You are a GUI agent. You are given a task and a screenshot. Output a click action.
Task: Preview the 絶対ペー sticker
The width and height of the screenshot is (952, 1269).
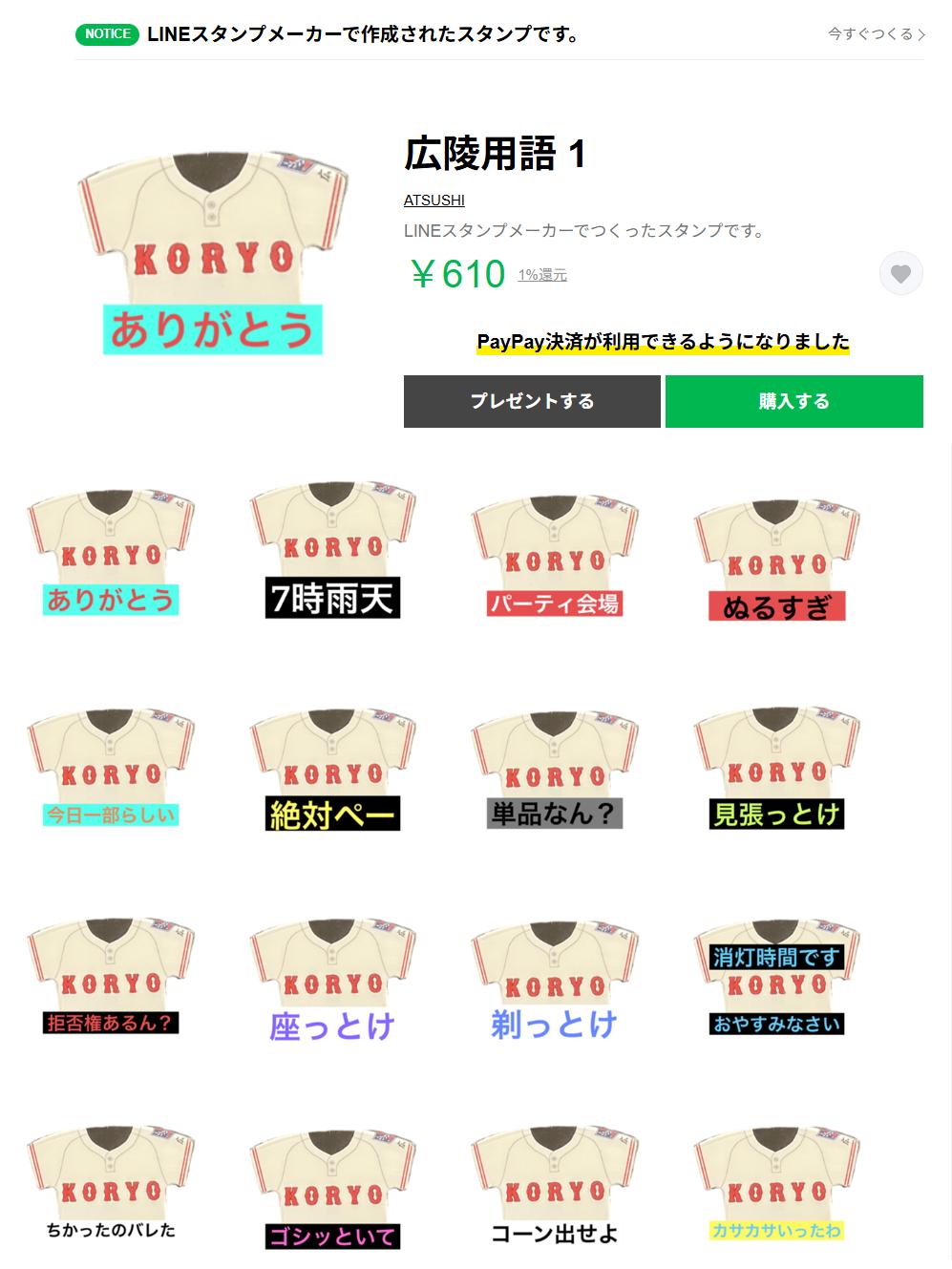[x=332, y=771]
